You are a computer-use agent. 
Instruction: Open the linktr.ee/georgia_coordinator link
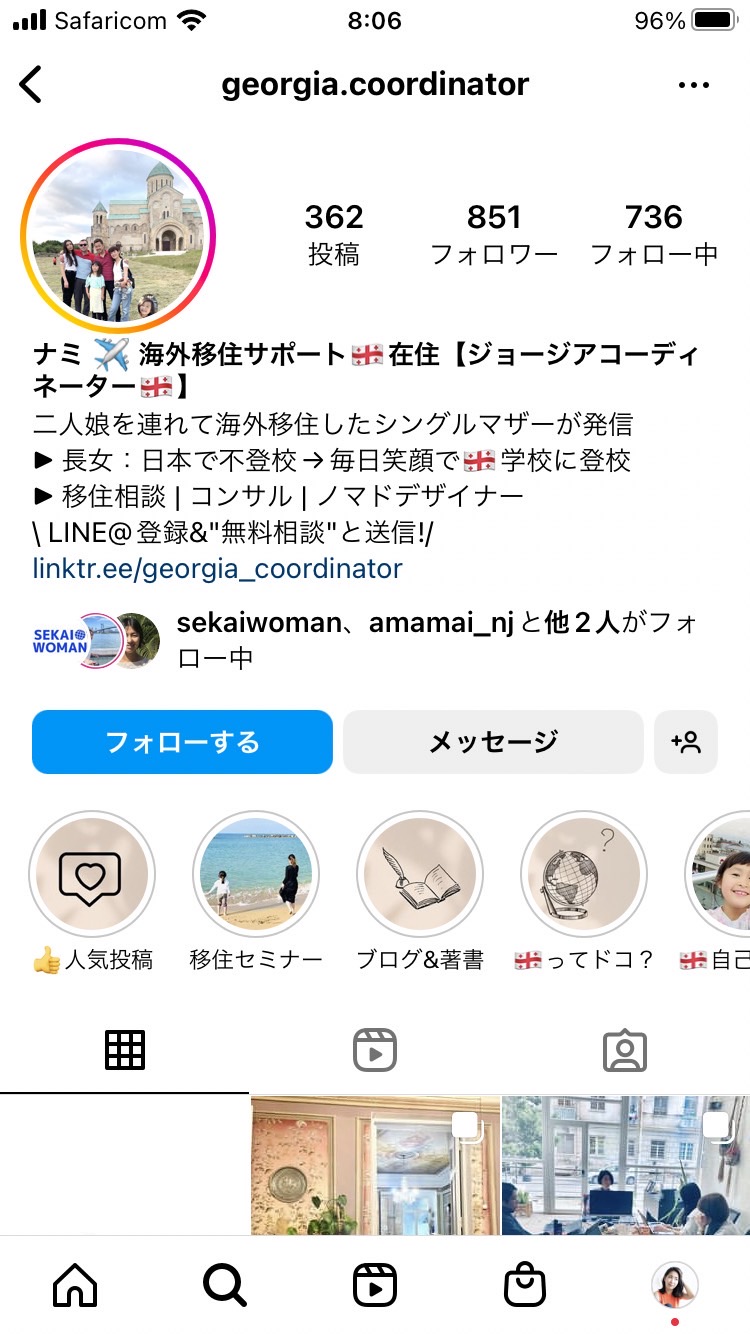point(217,569)
